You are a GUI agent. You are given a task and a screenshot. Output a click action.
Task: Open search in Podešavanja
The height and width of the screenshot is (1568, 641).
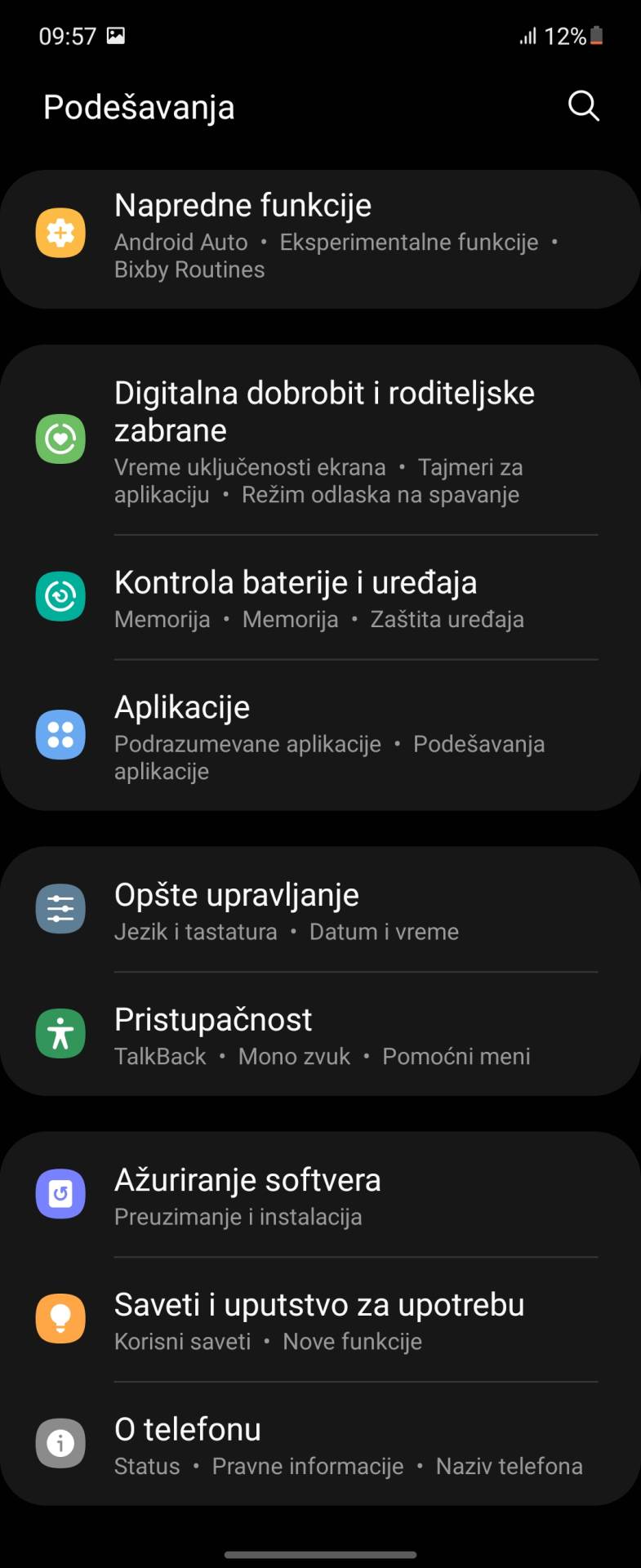(x=582, y=105)
